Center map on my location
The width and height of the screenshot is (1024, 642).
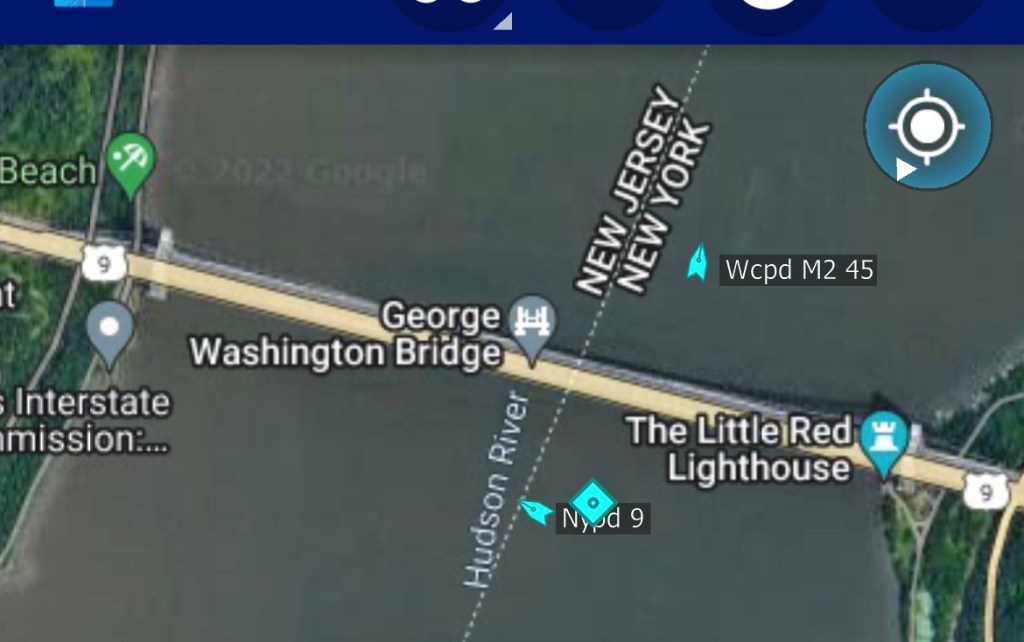[x=927, y=126]
